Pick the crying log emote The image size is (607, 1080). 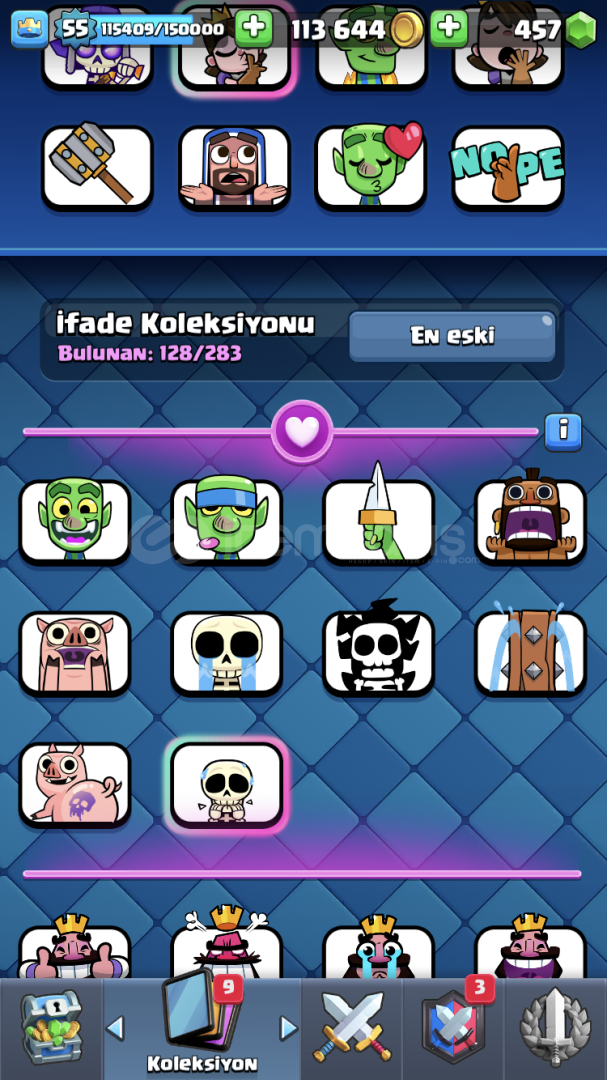[530, 653]
